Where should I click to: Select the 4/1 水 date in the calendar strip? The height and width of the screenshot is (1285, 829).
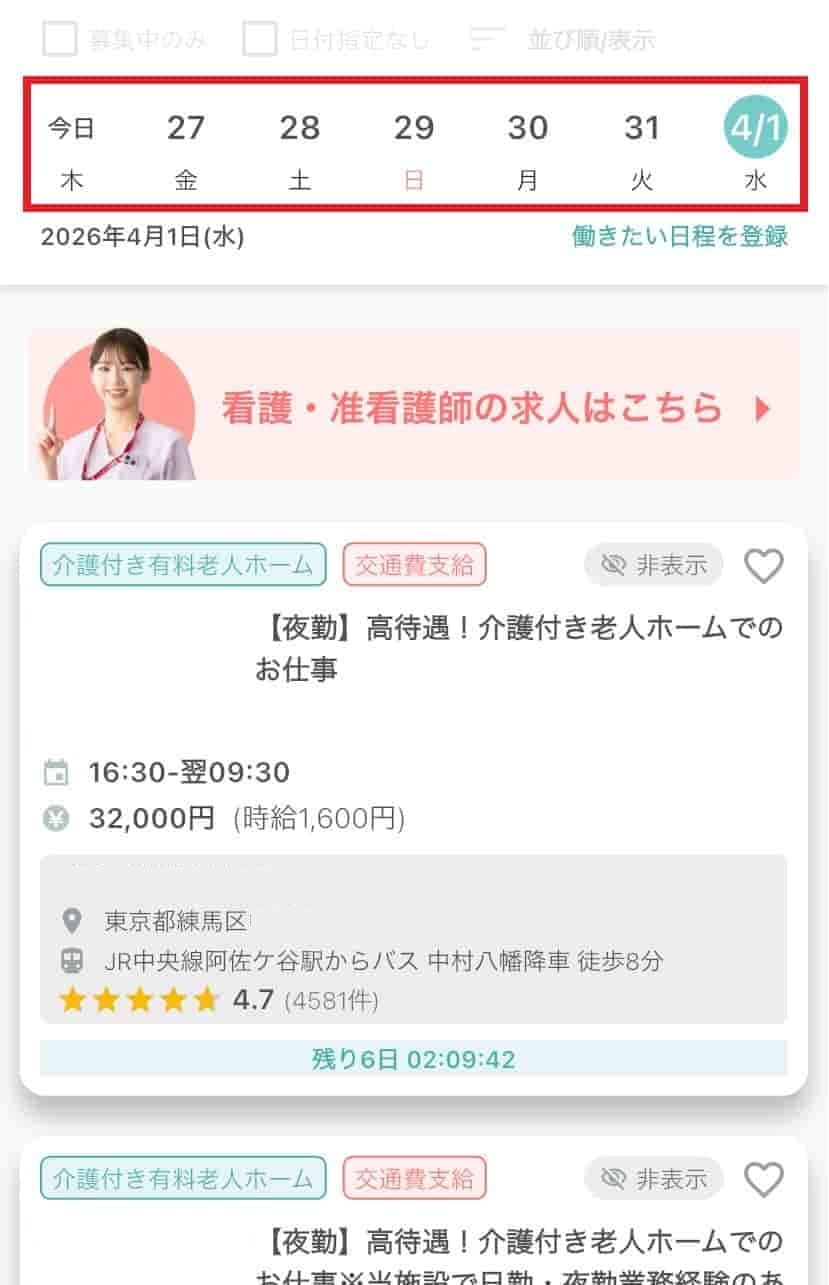click(x=755, y=148)
